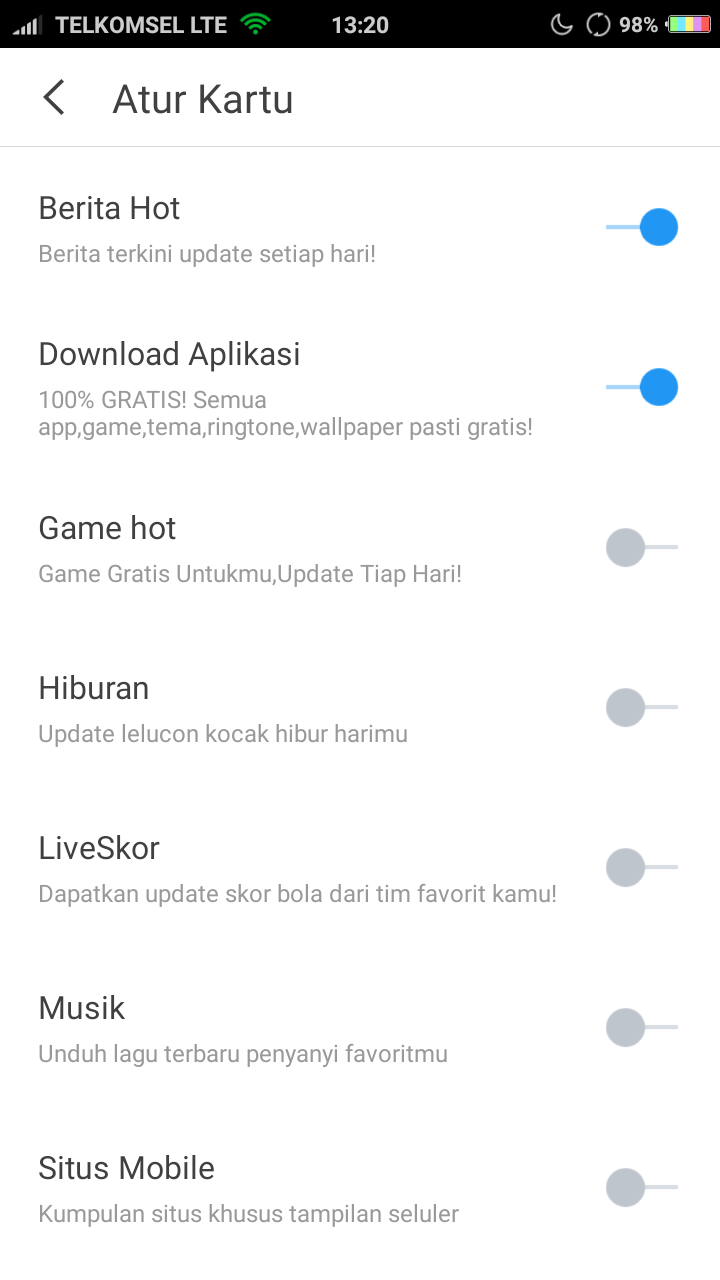Disable the Berita Hot card

click(x=642, y=227)
